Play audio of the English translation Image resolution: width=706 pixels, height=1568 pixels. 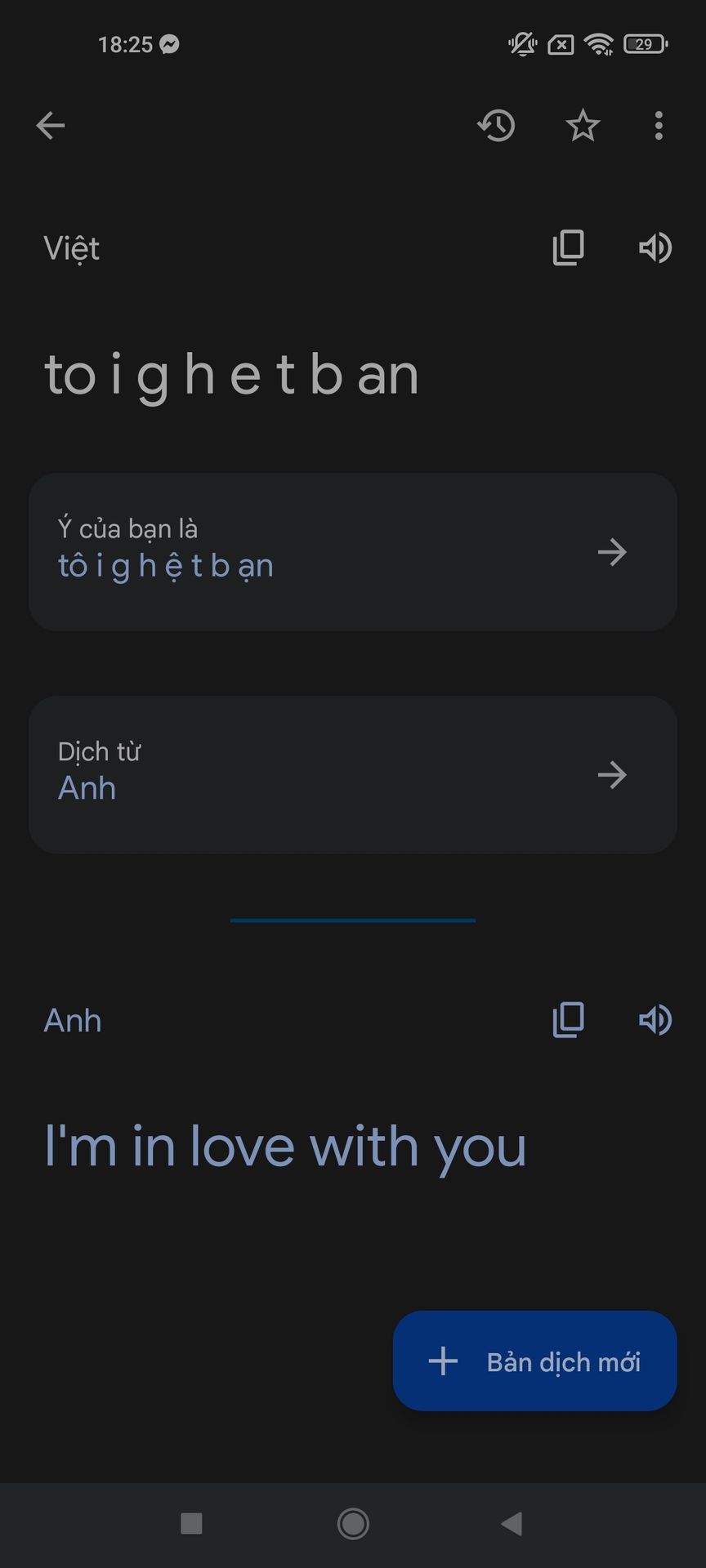655,1019
